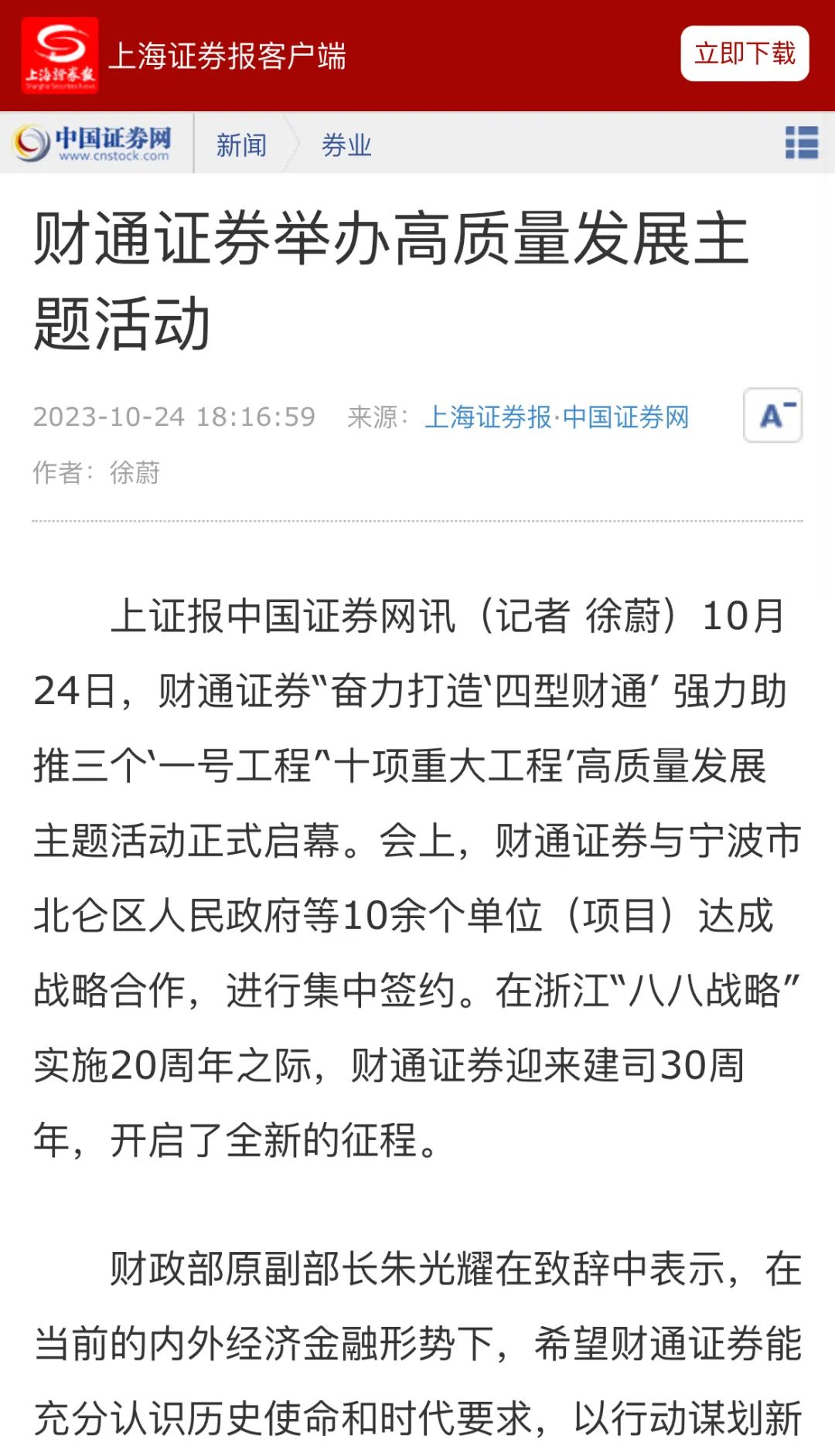Tap the 立即下载 download button
Screen dimensions: 835x1456
[x=745, y=53]
